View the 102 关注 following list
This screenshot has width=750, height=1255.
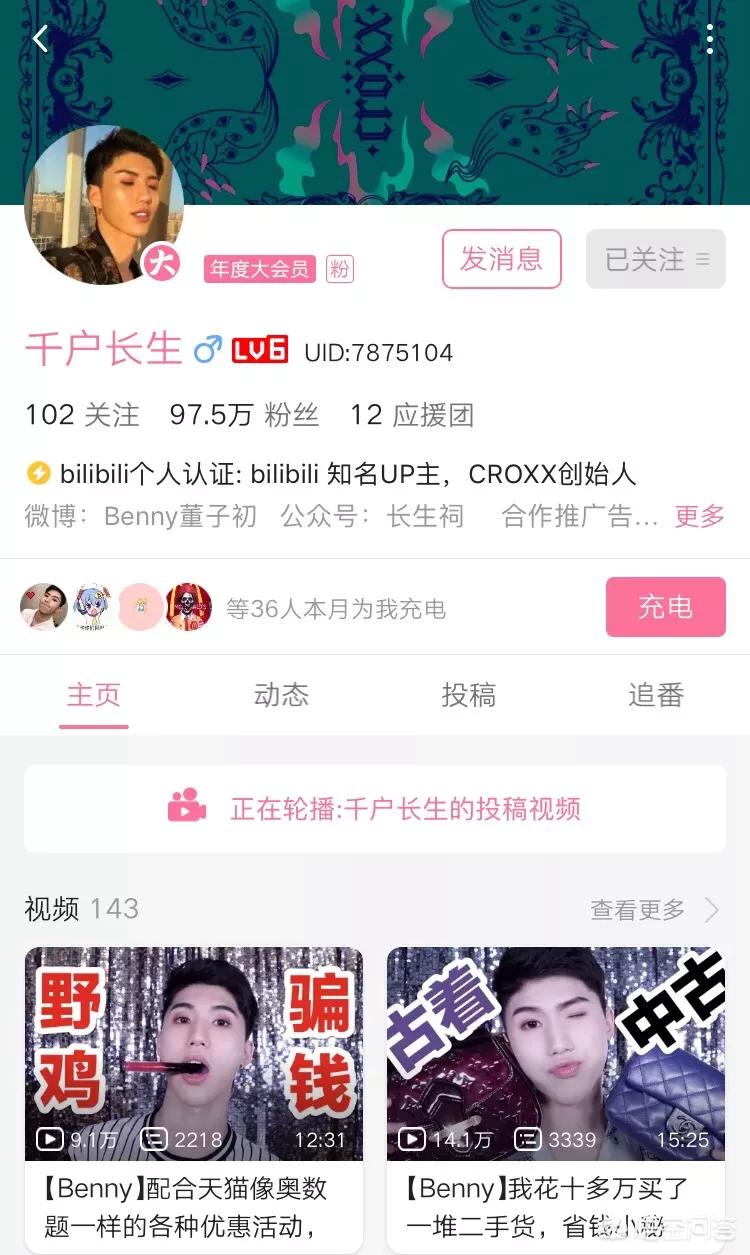(82, 415)
